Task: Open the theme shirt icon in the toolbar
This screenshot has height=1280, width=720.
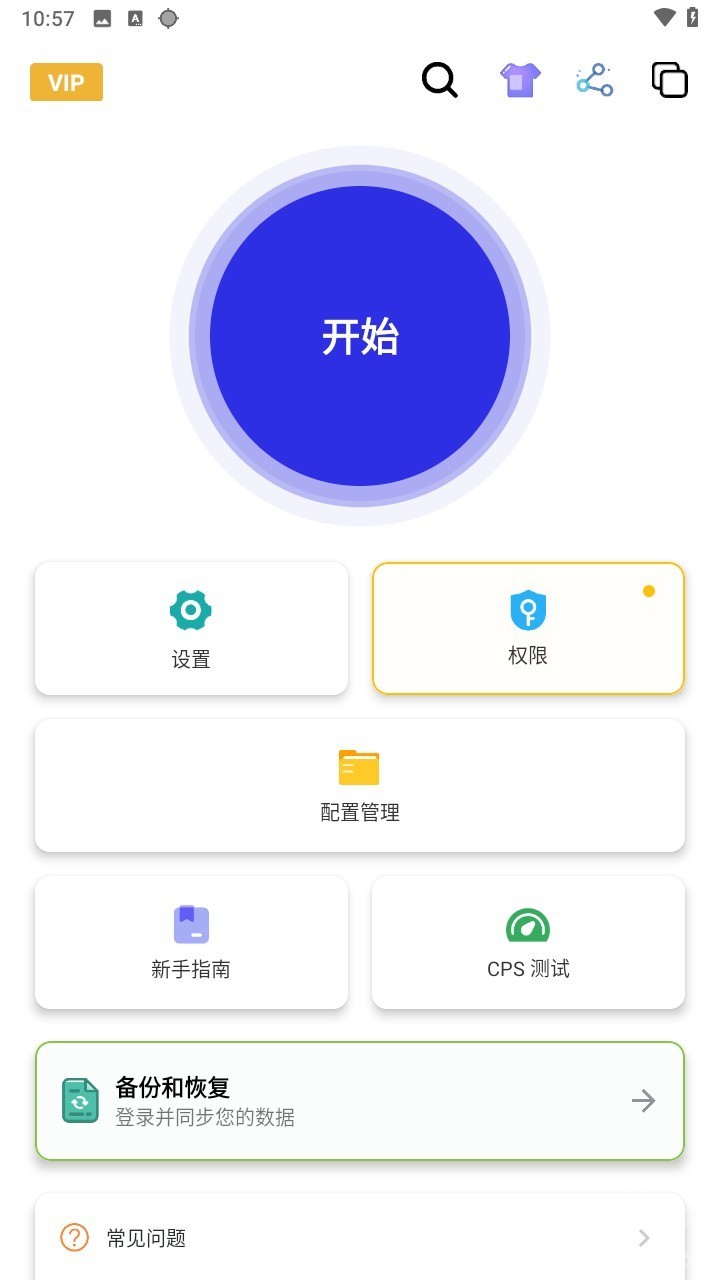Action: [x=518, y=79]
